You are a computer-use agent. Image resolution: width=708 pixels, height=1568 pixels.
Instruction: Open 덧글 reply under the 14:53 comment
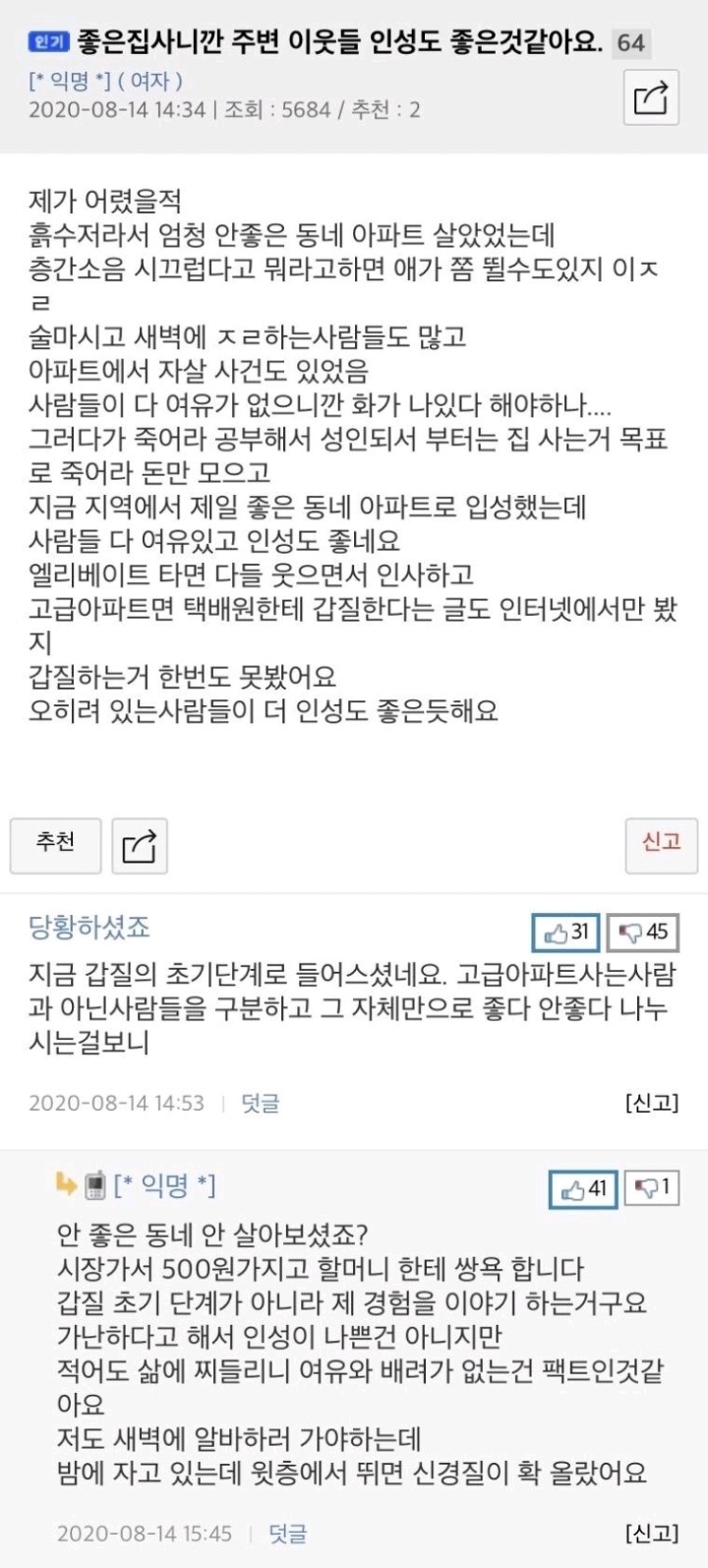261,1103
